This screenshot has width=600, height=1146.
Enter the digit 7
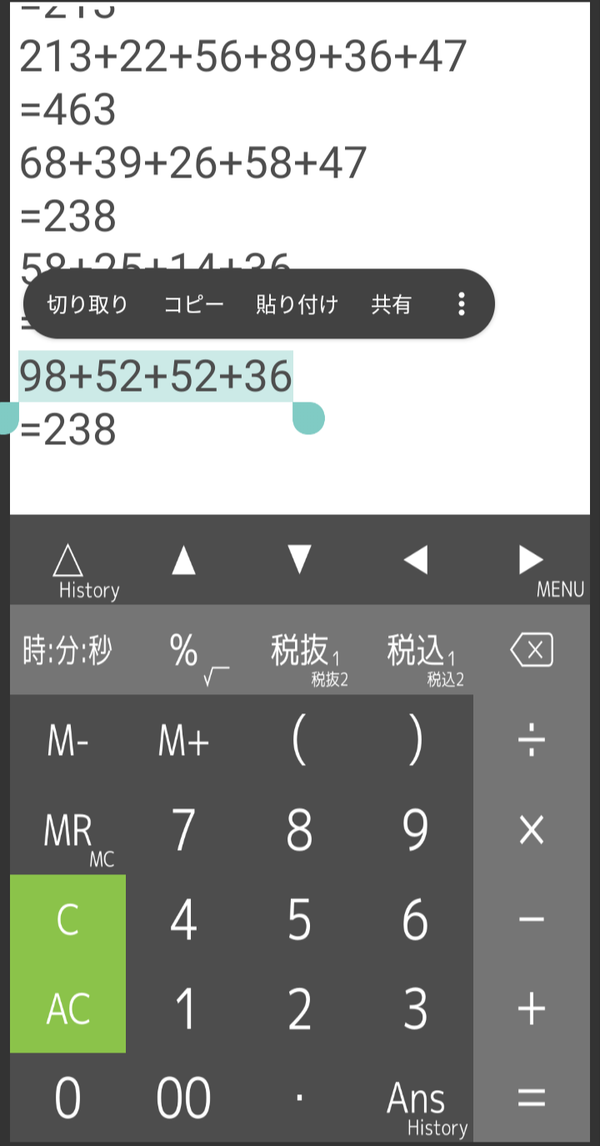click(x=183, y=830)
